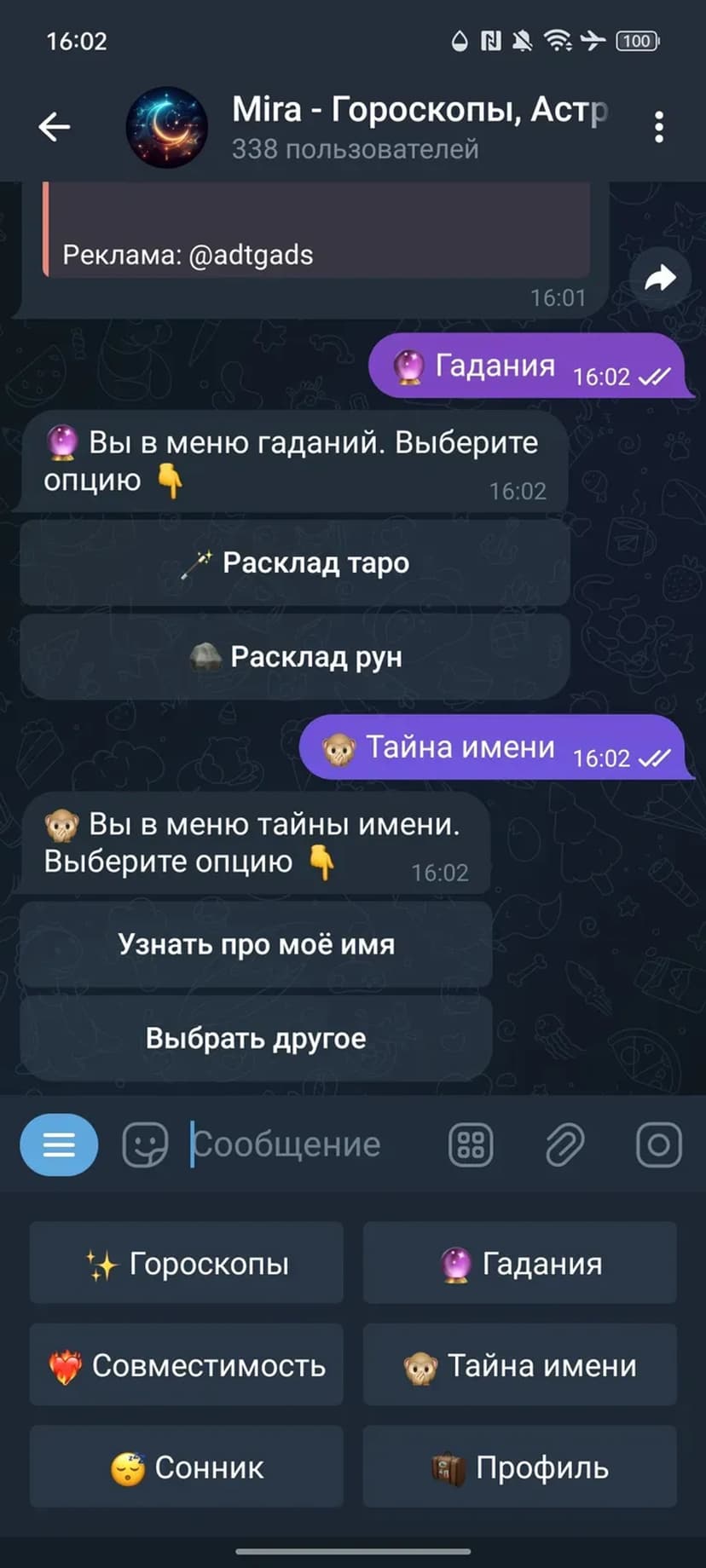
Task: Hide the bot keyboard with grid icon
Action: (x=471, y=1144)
